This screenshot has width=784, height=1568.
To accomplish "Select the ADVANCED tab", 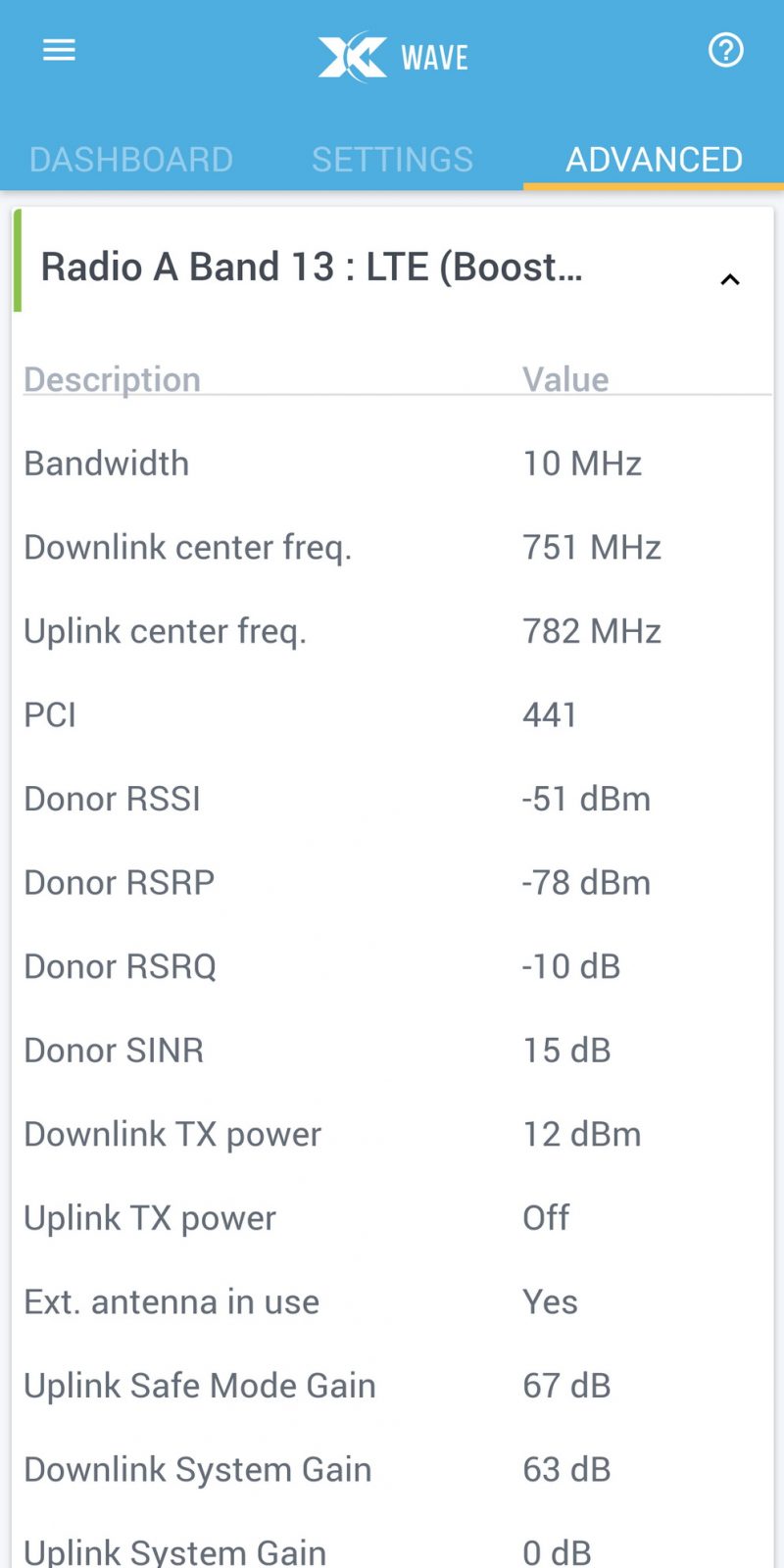I will tap(654, 159).
